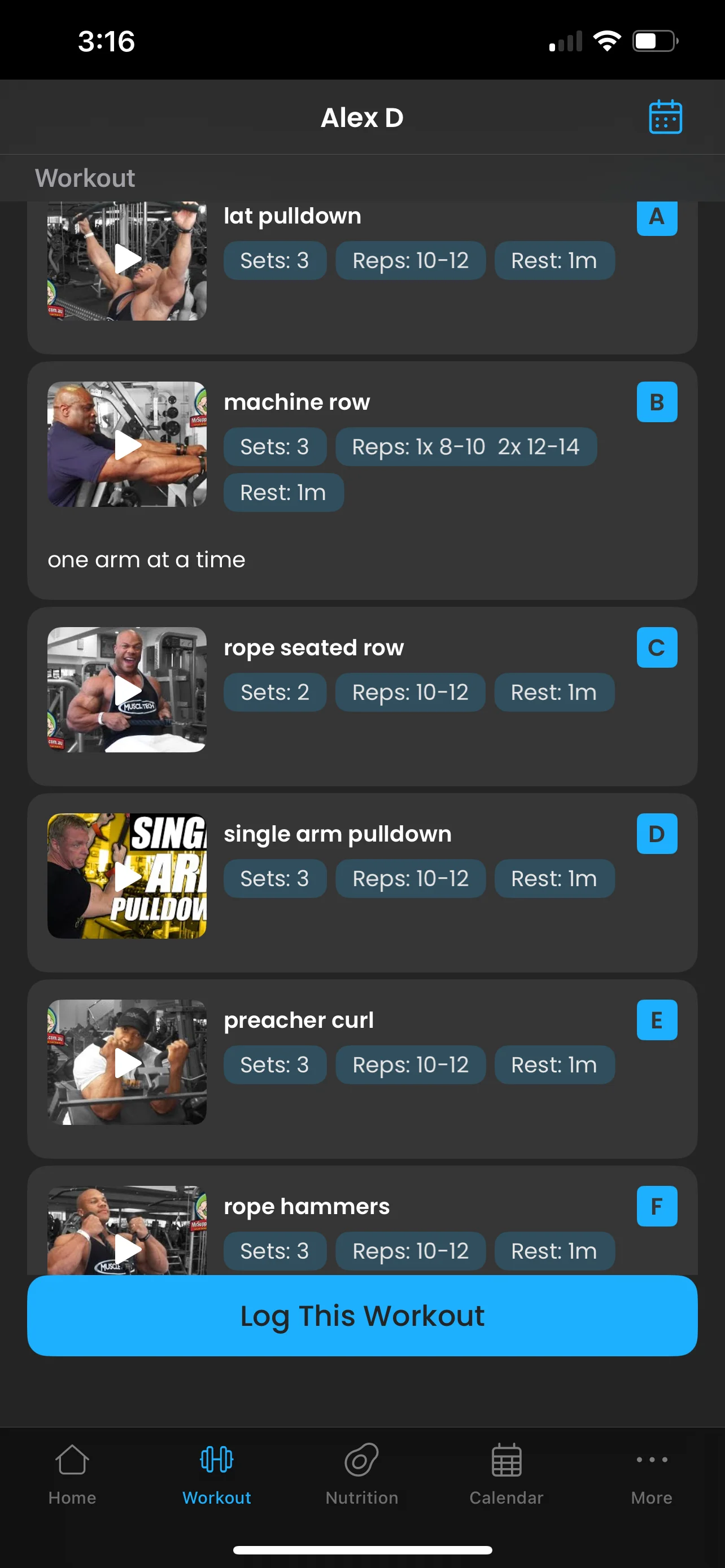
Task: Play the lat pulldown video
Action: tap(127, 259)
